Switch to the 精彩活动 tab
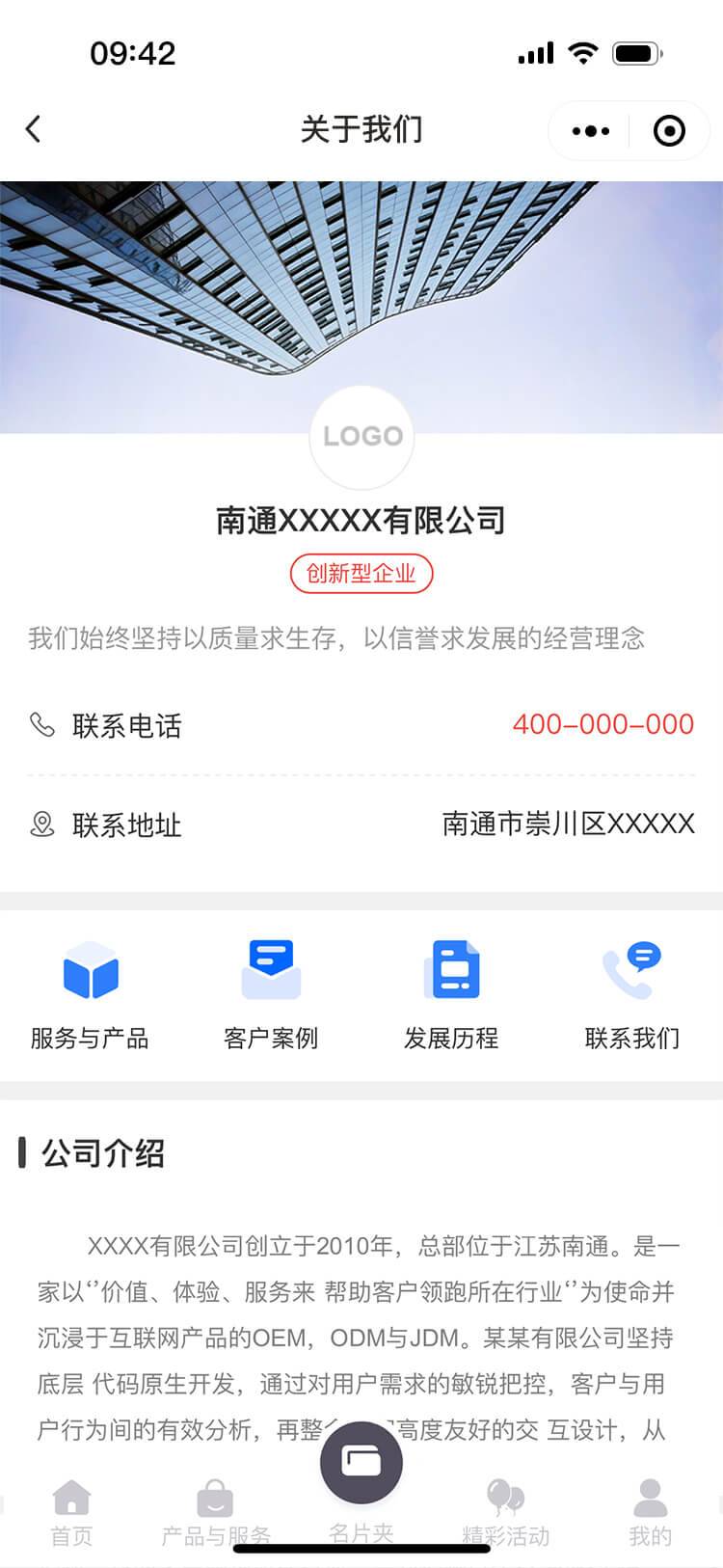 tap(505, 1511)
